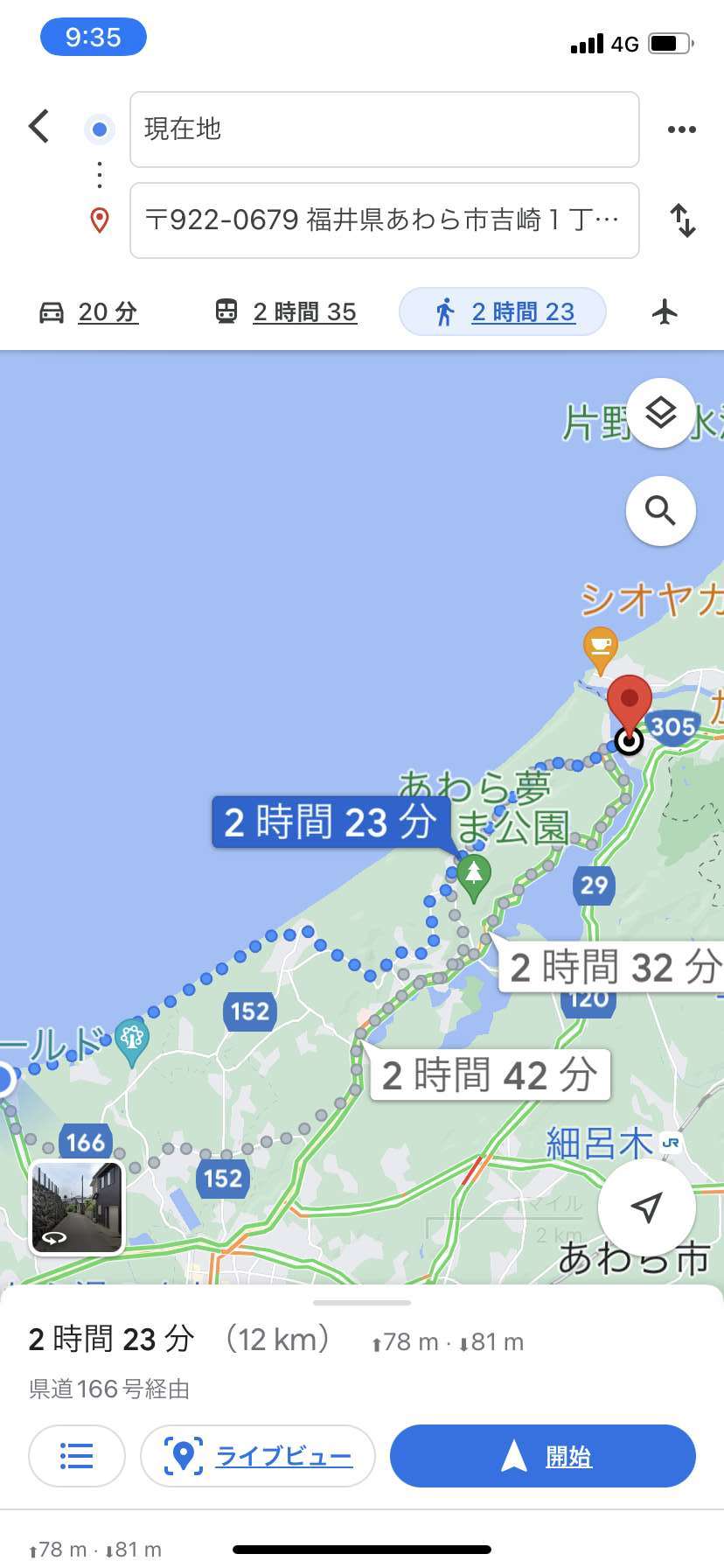Start navigation with 開始

coord(543,1456)
